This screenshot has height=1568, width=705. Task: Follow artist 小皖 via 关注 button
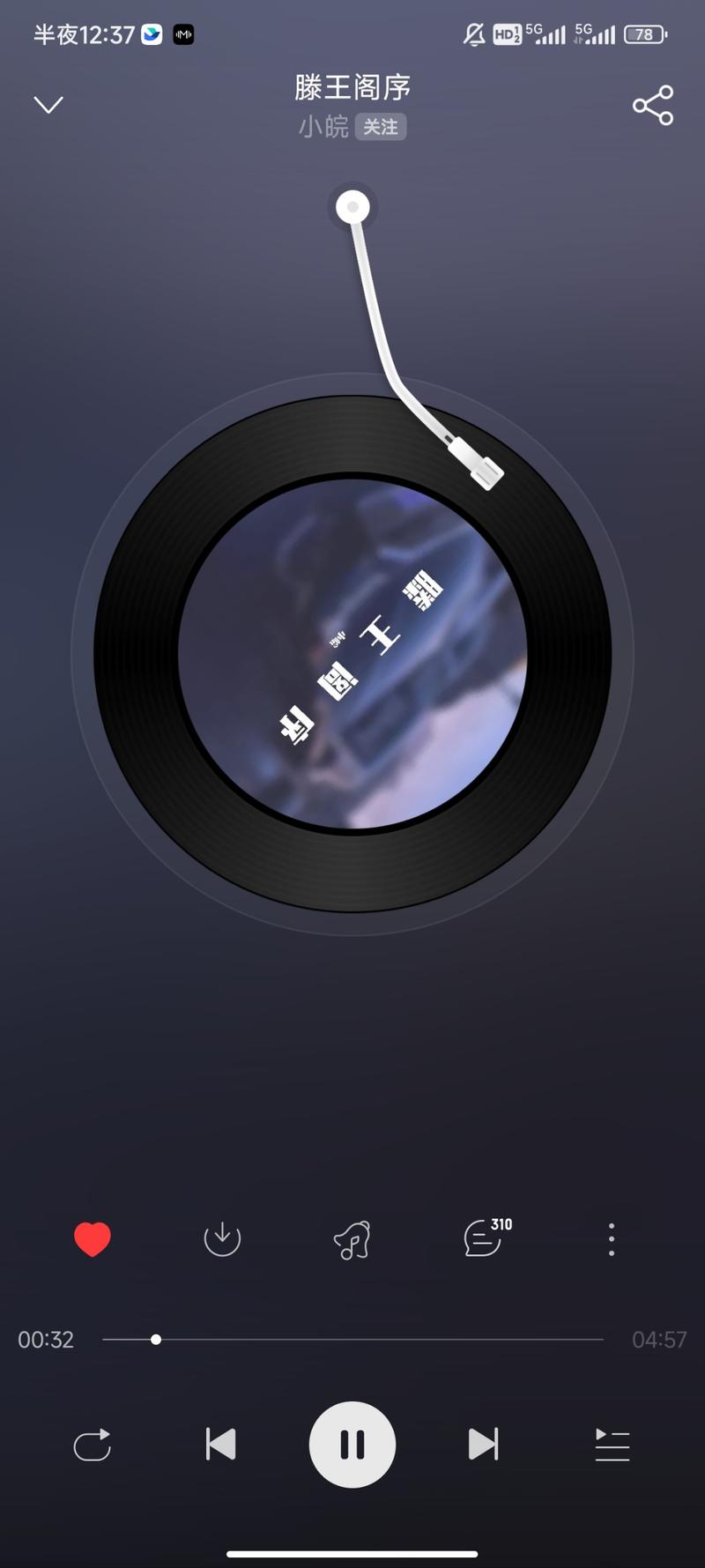tap(381, 127)
